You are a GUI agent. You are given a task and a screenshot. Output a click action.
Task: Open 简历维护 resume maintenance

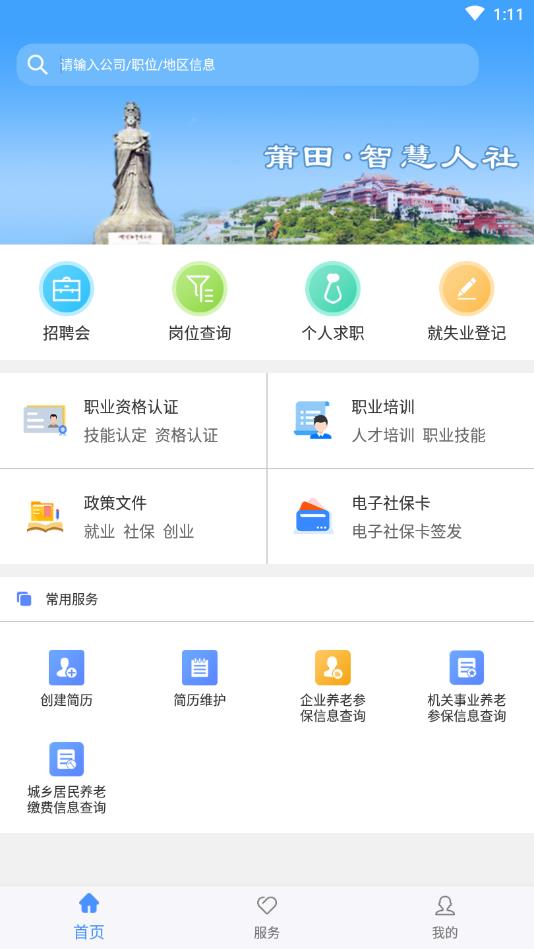point(200,679)
